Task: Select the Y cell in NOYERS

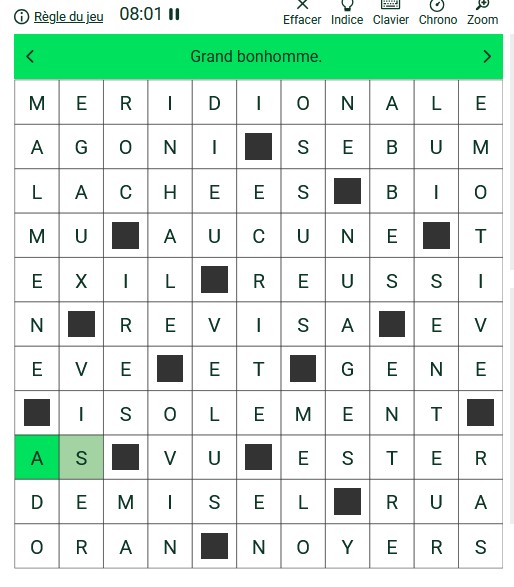Action: tap(347, 546)
